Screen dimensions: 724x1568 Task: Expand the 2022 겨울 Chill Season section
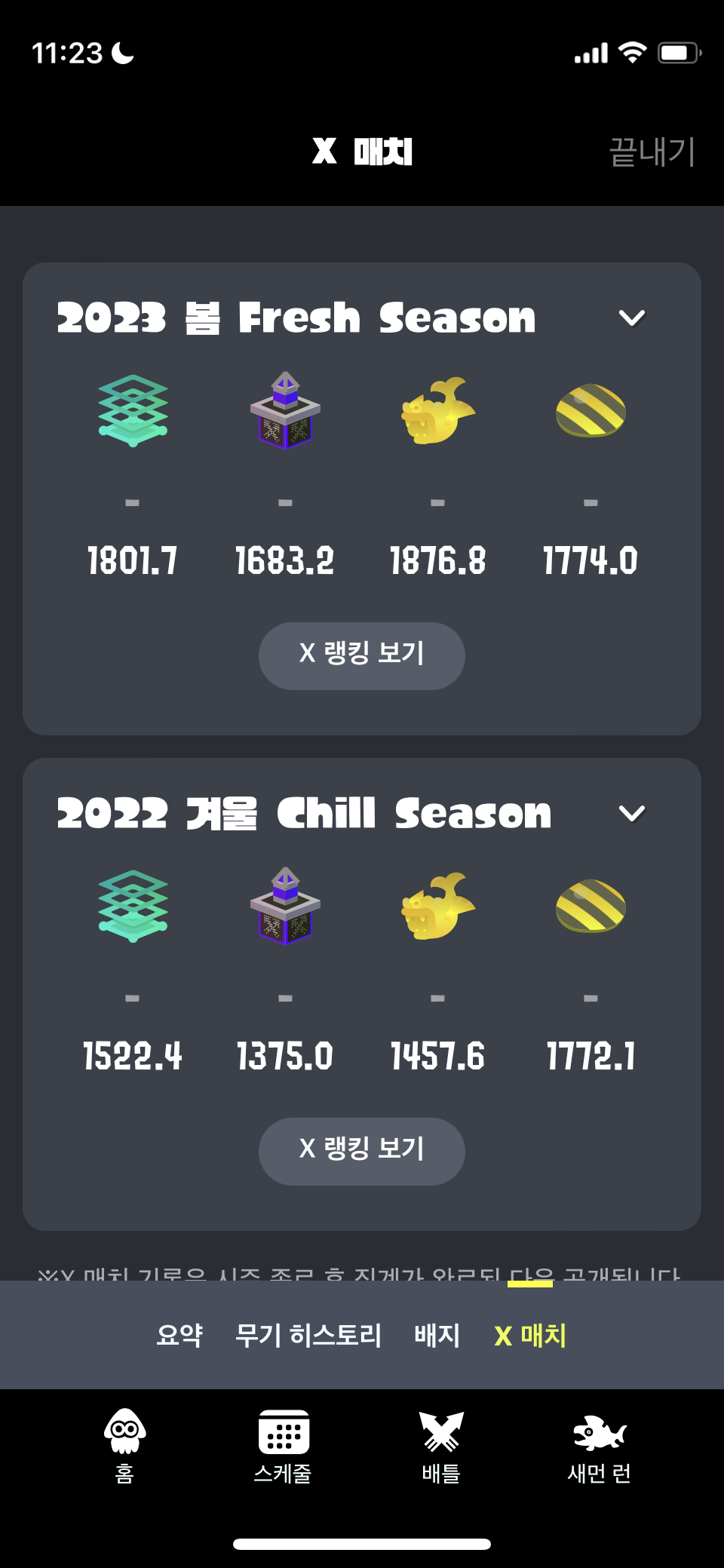pyautogui.click(x=631, y=814)
